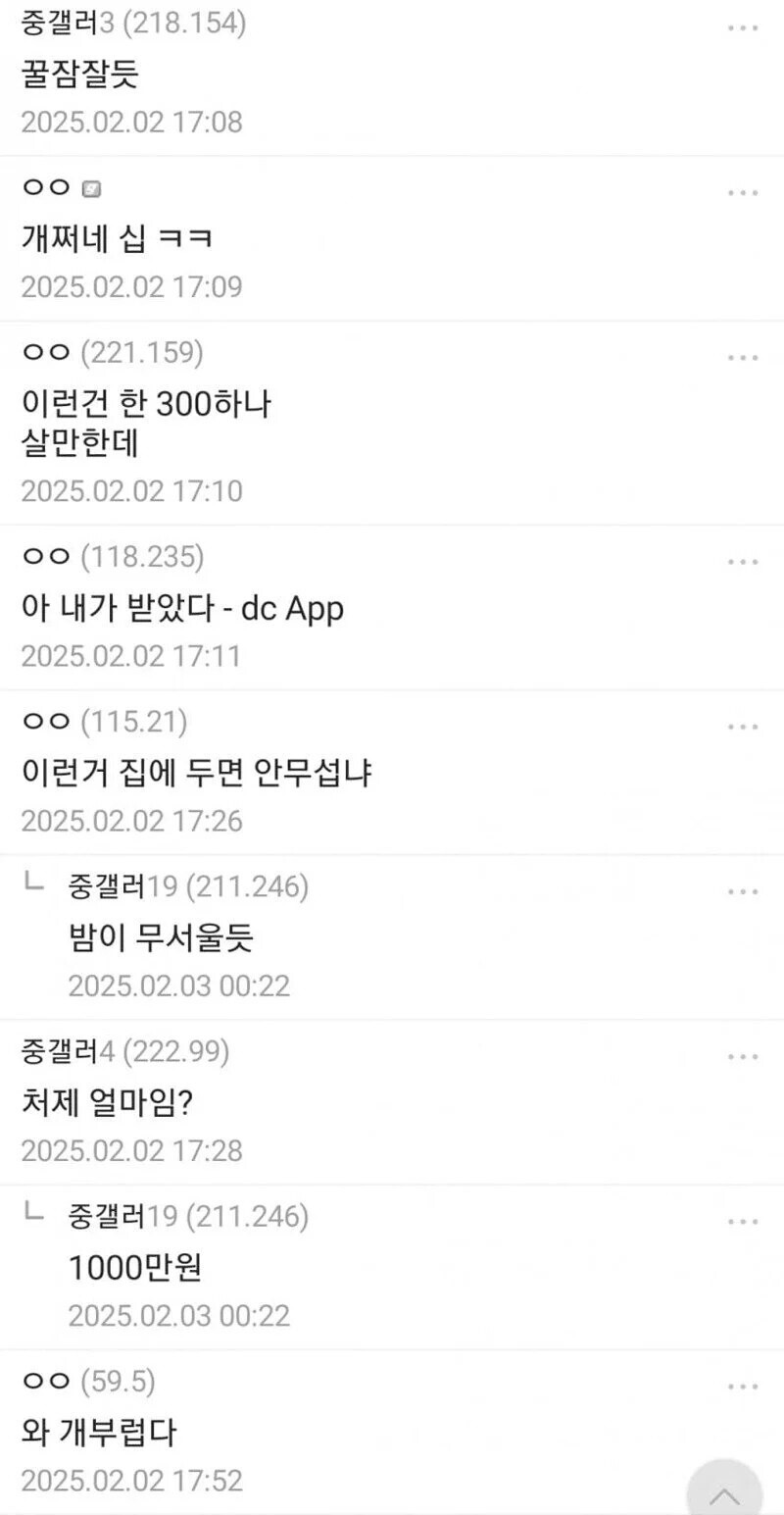
Task: Open options for the comment '와 개부럽다'
Action: [x=743, y=1387]
